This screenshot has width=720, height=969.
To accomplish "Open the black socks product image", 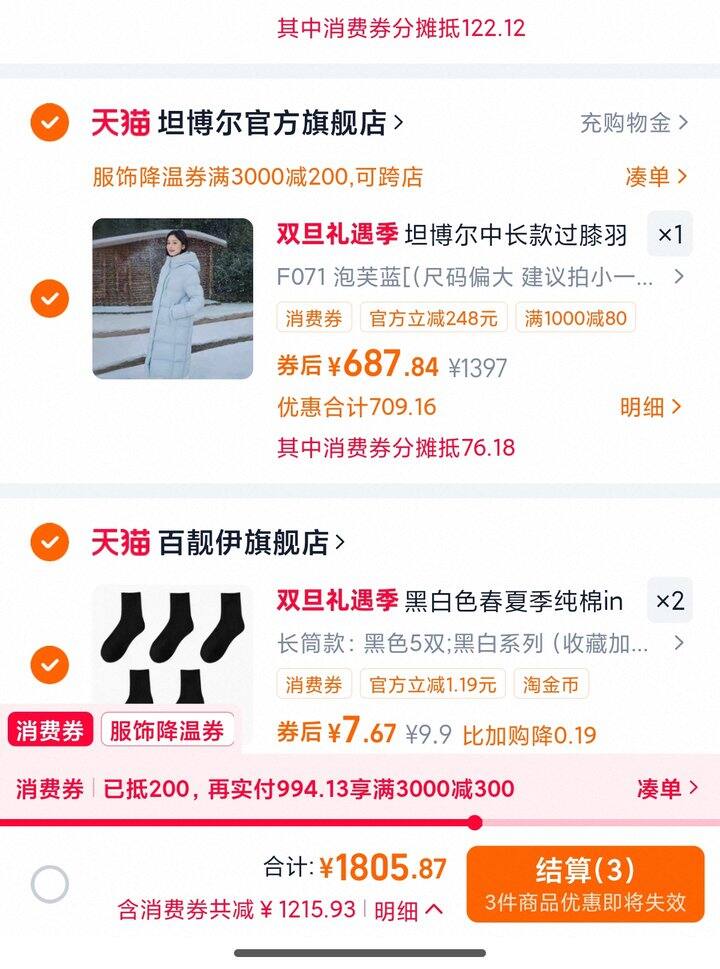I will tap(172, 640).
